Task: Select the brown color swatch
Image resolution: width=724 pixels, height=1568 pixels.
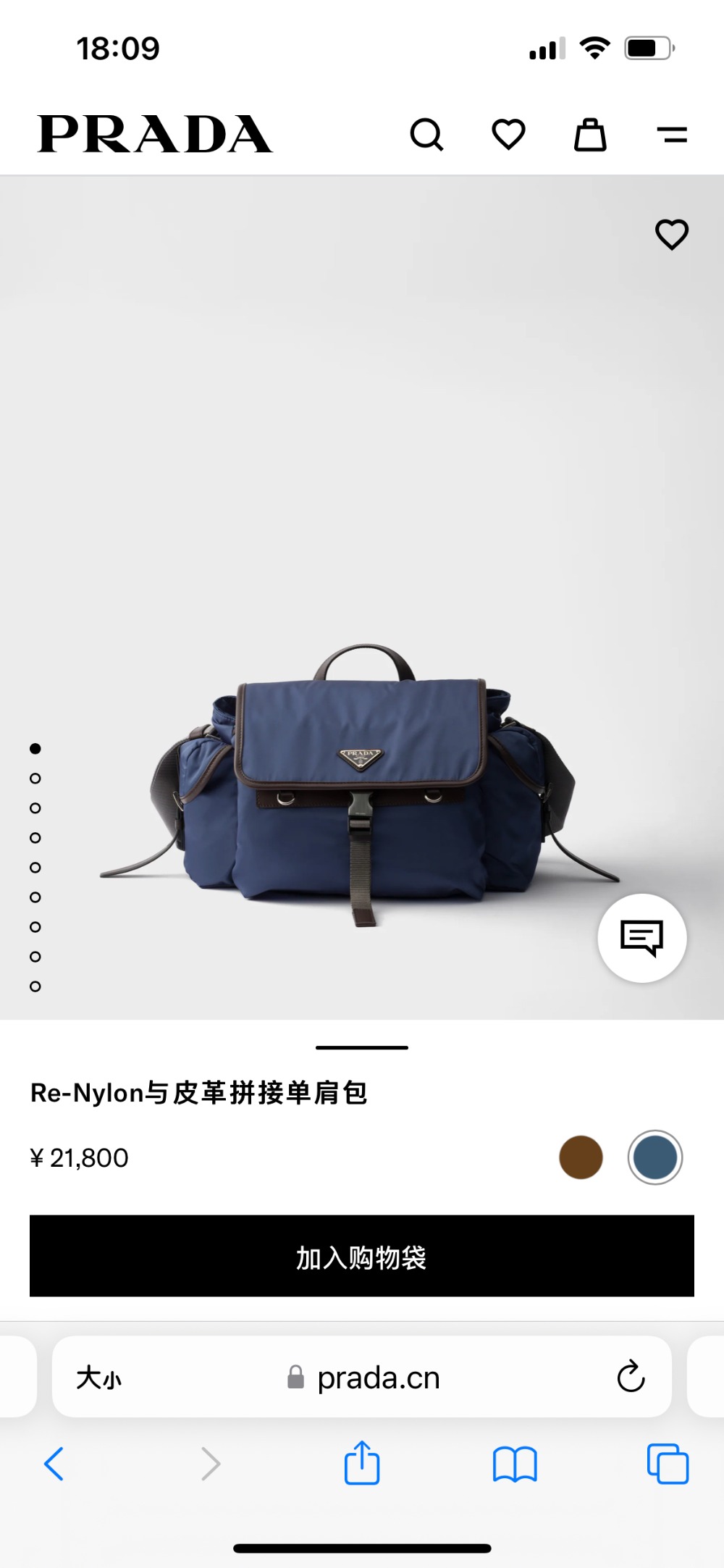Action: (581, 1157)
